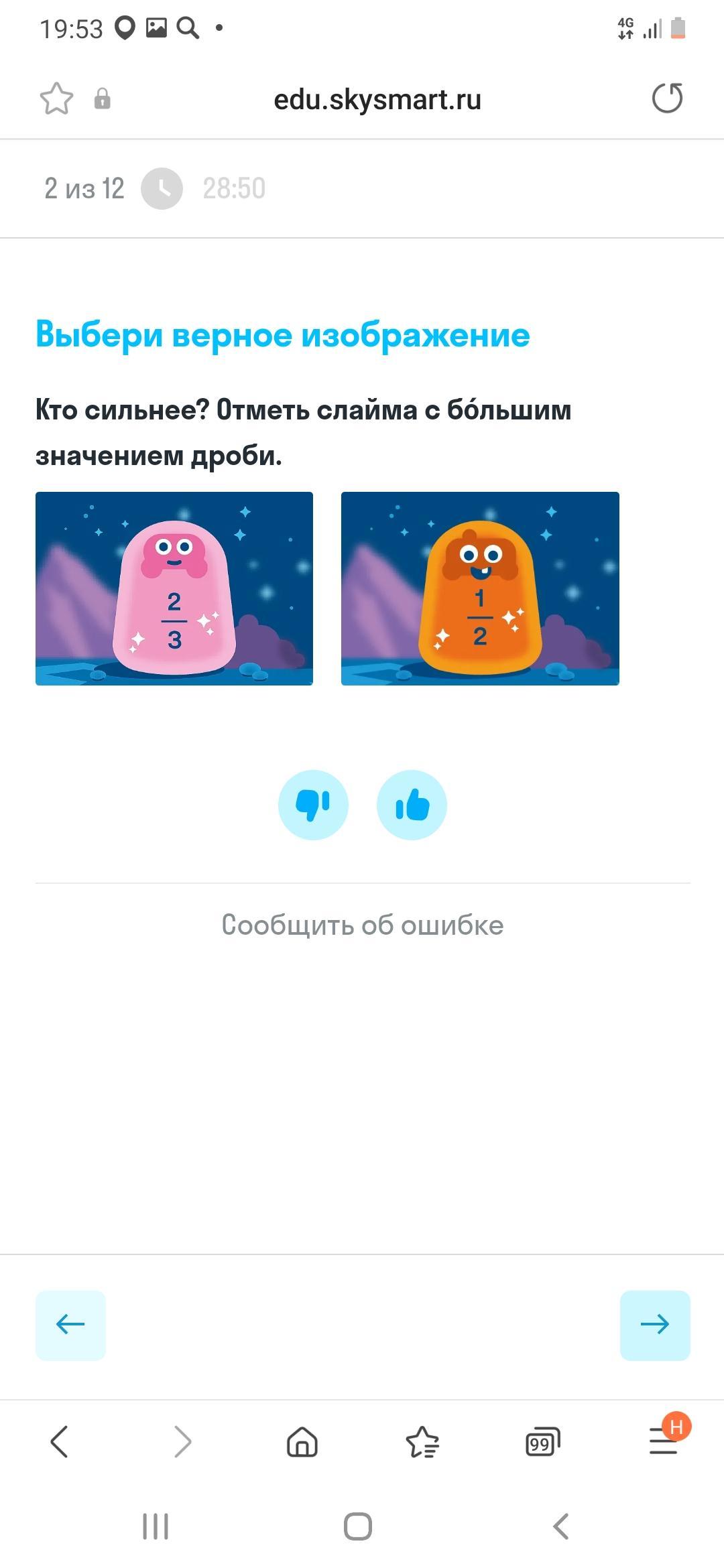Open browser bookmarks list
This screenshot has height=1568, width=724.
click(422, 1441)
